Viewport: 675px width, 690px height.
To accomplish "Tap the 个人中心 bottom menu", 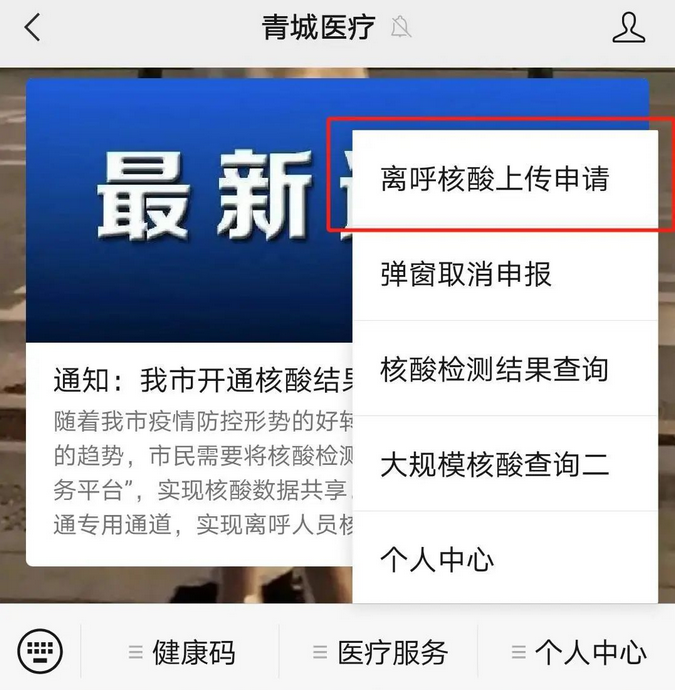I will (578, 654).
